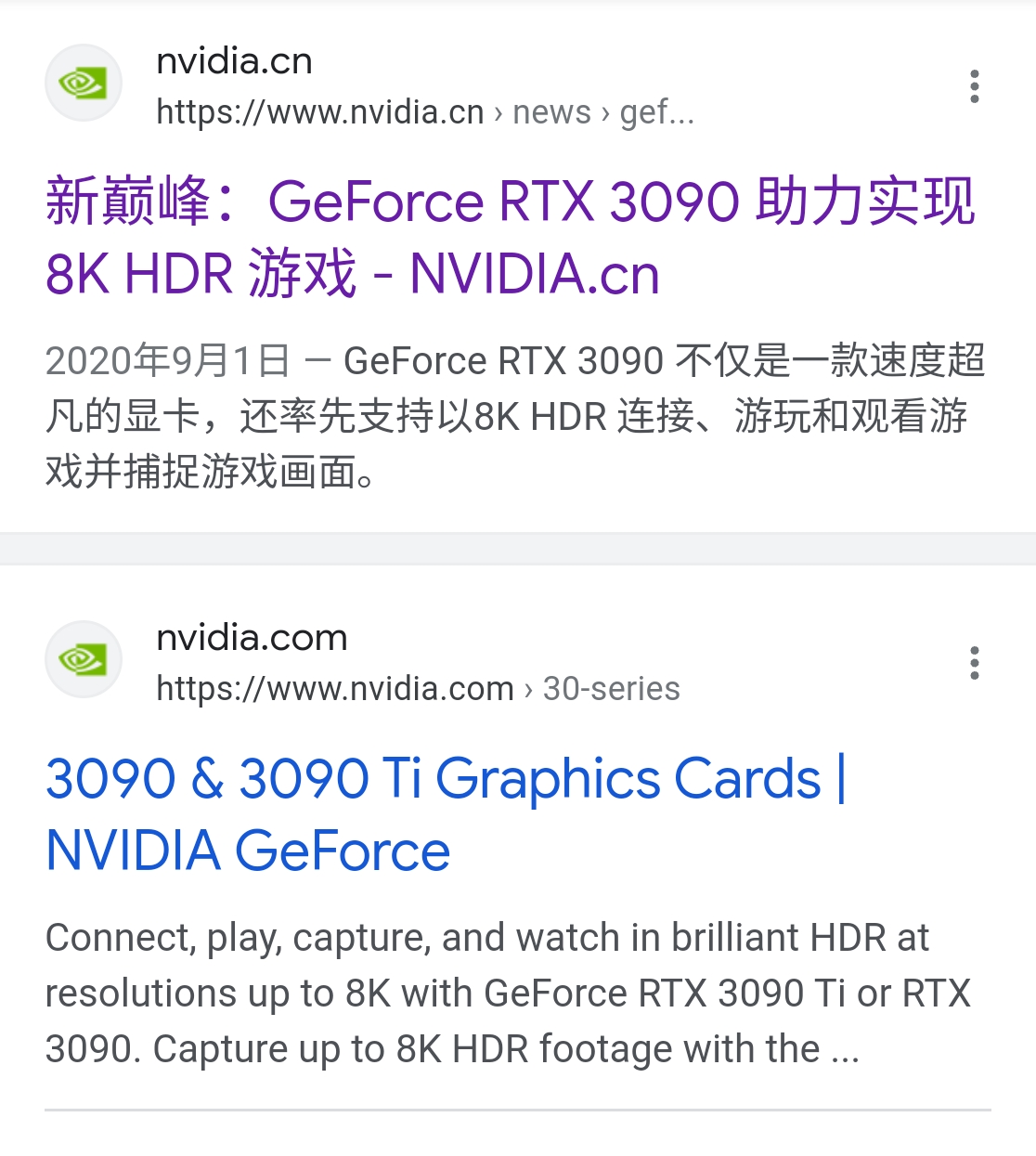
Task: Select the 'nvidia.com' site name label
Action: click(x=252, y=638)
